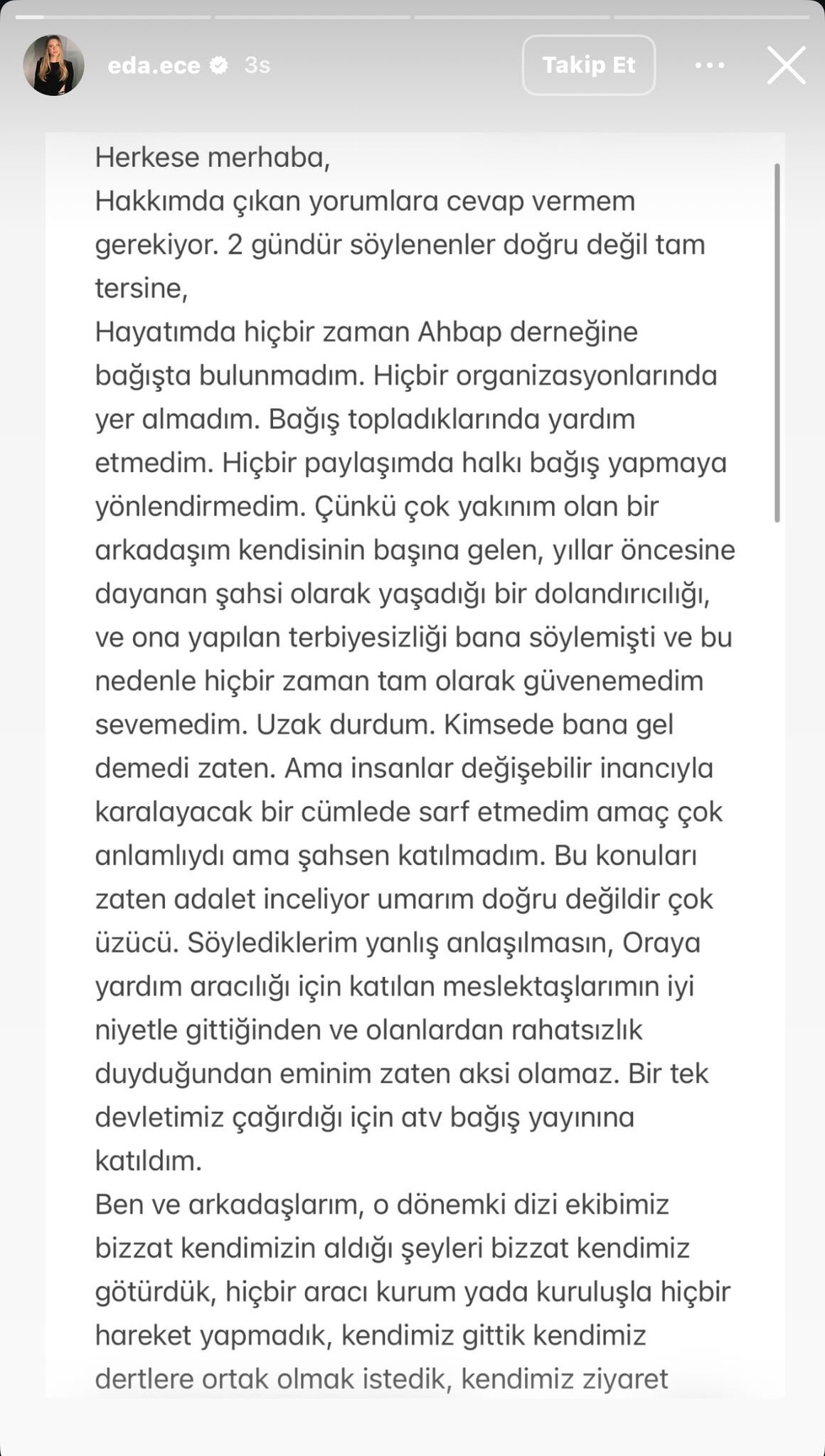Follow eda.ece with Takip Et
The width and height of the screenshot is (825, 1456).
point(589,65)
